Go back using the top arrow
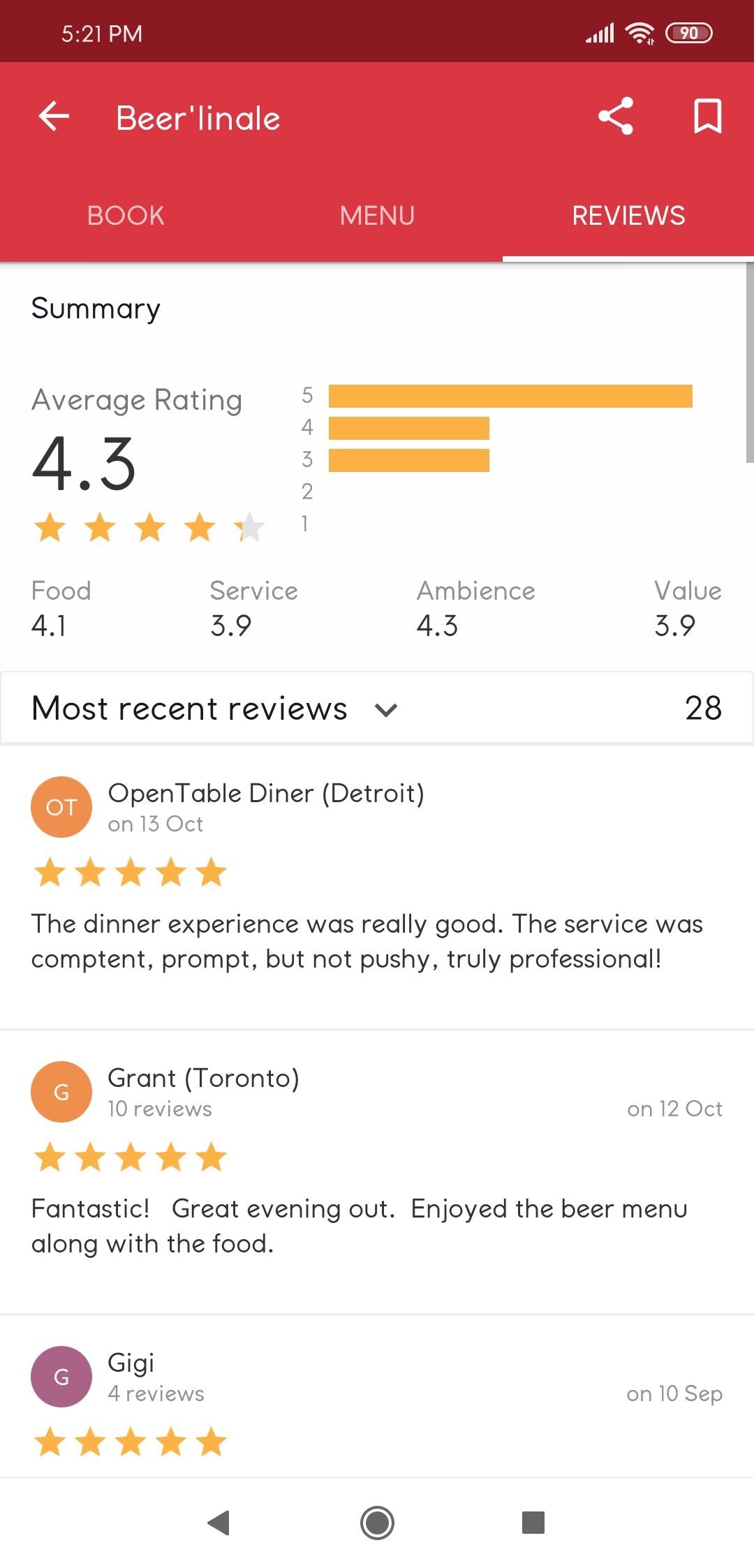The height and width of the screenshot is (1568, 754). [x=54, y=117]
